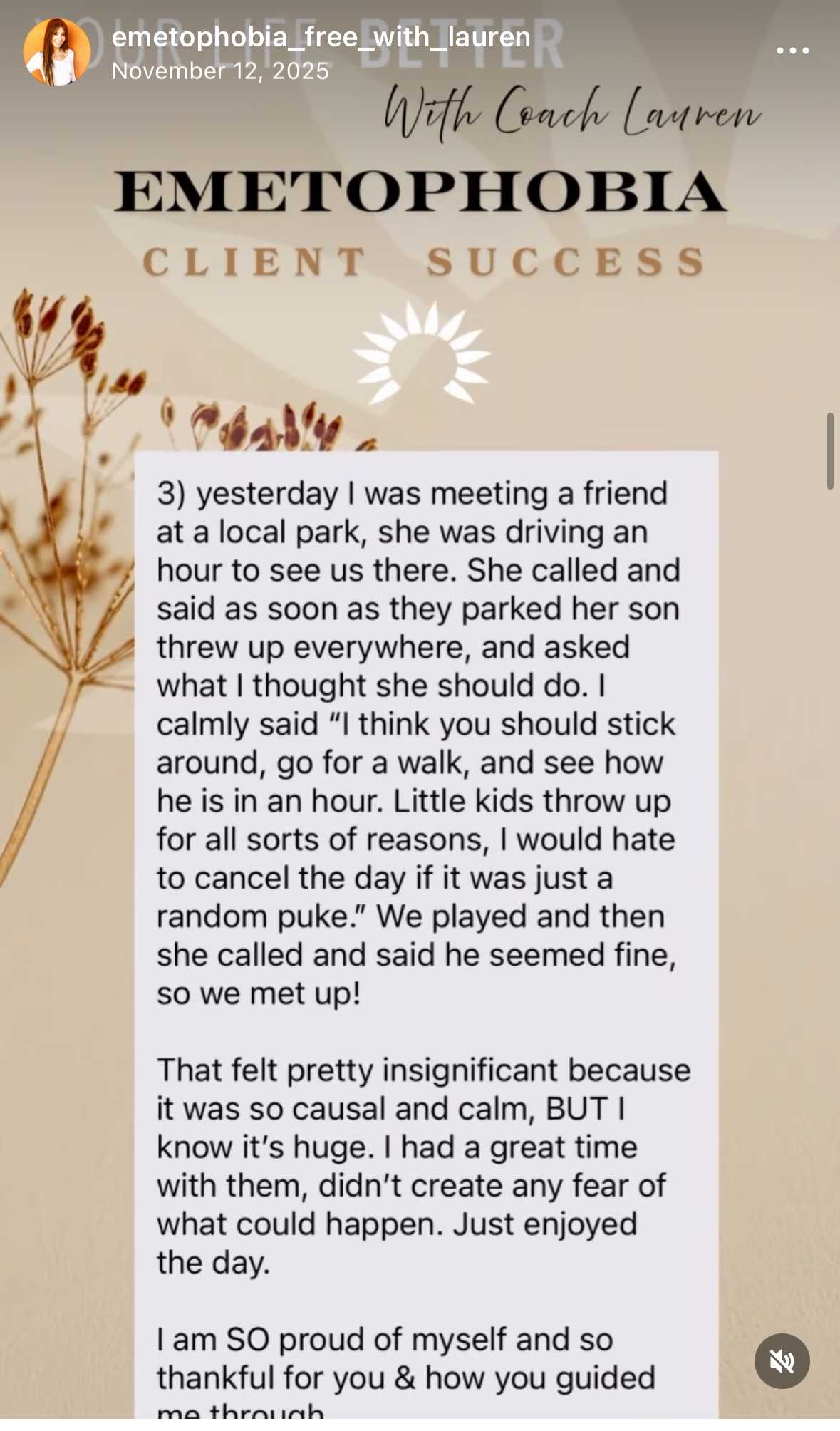This screenshot has height=1431, width=840.
Task: Unmute the video sound
Action: [x=782, y=1361]
